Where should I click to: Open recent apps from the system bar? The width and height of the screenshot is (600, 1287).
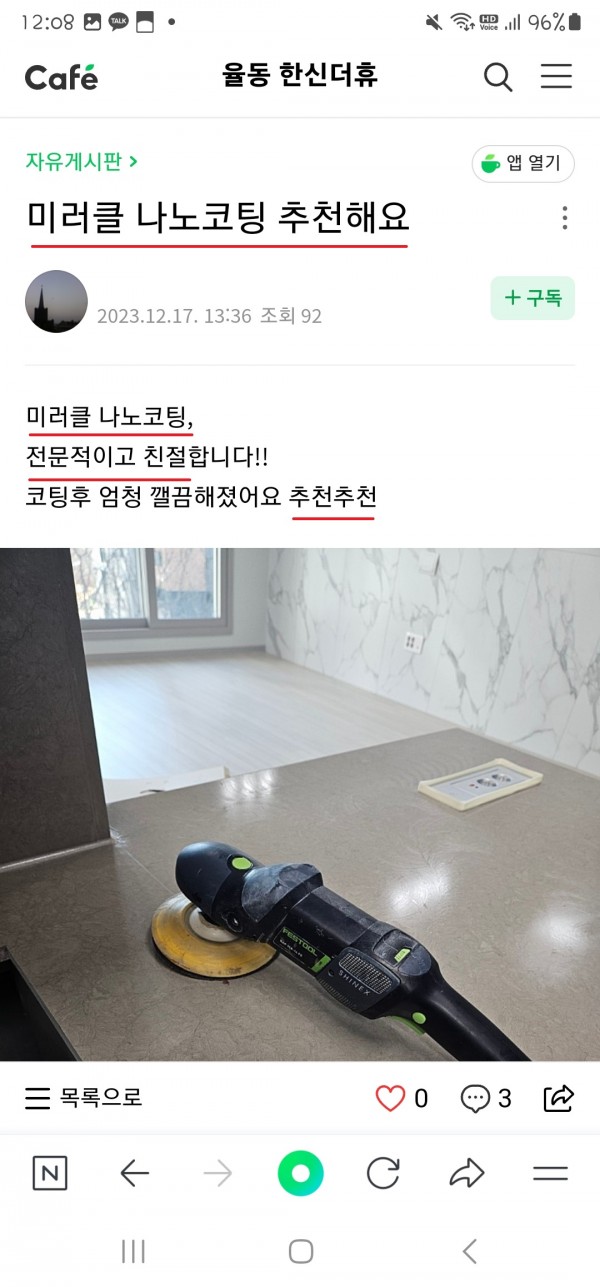point(133,1250)
